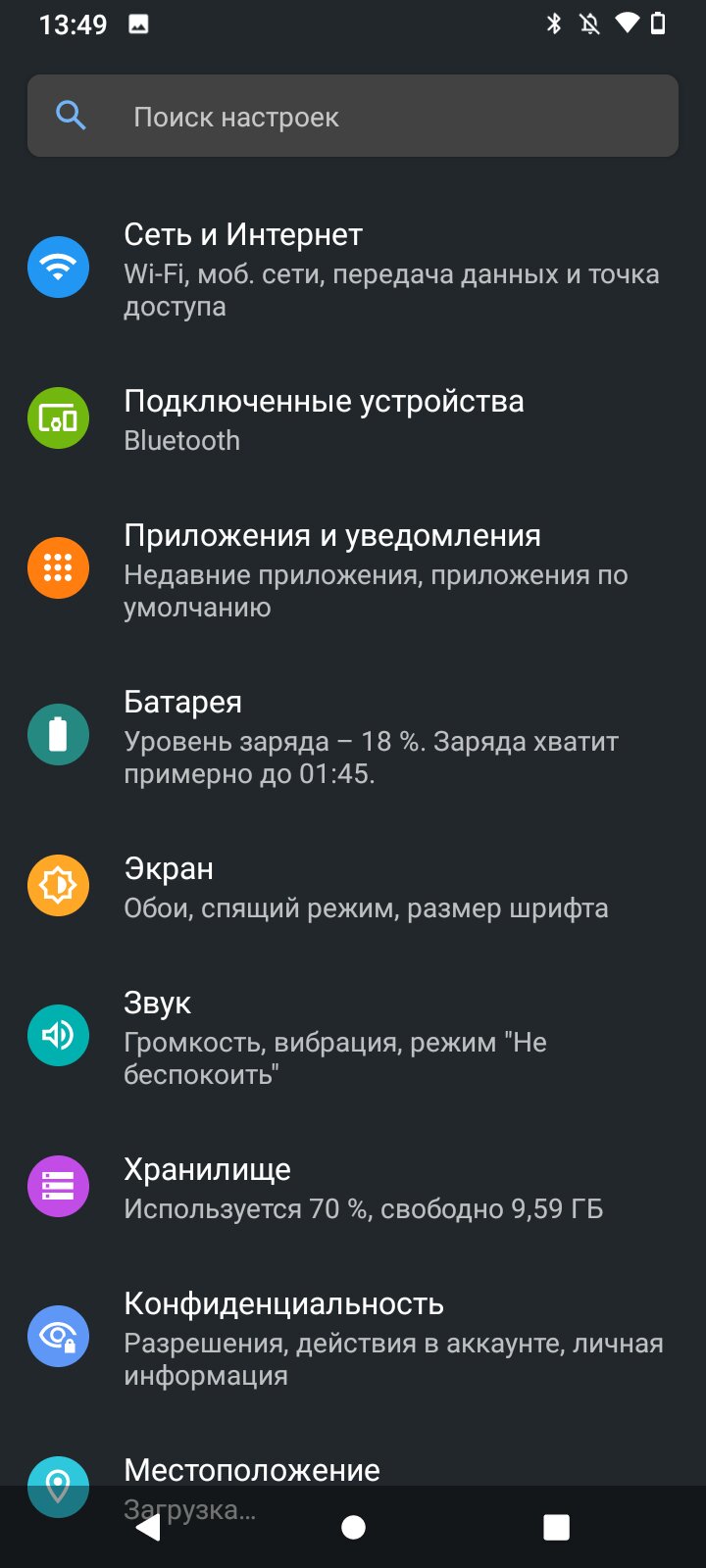
Task: Open Конфиденциальность privacy settings
Action: pyautogui.click(x=353, y=1338)
